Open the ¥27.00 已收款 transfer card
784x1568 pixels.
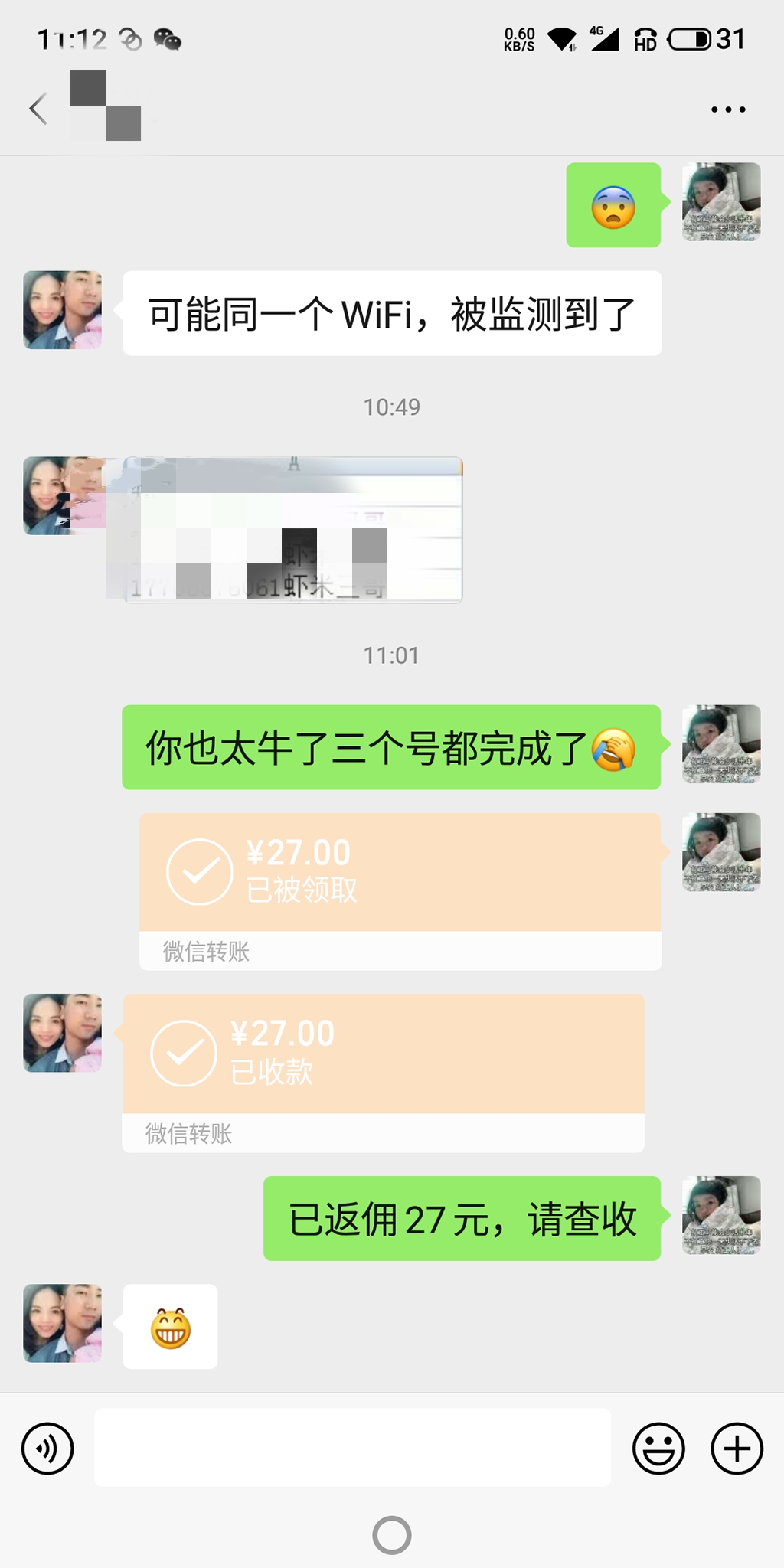click(x=383, y=1073)
